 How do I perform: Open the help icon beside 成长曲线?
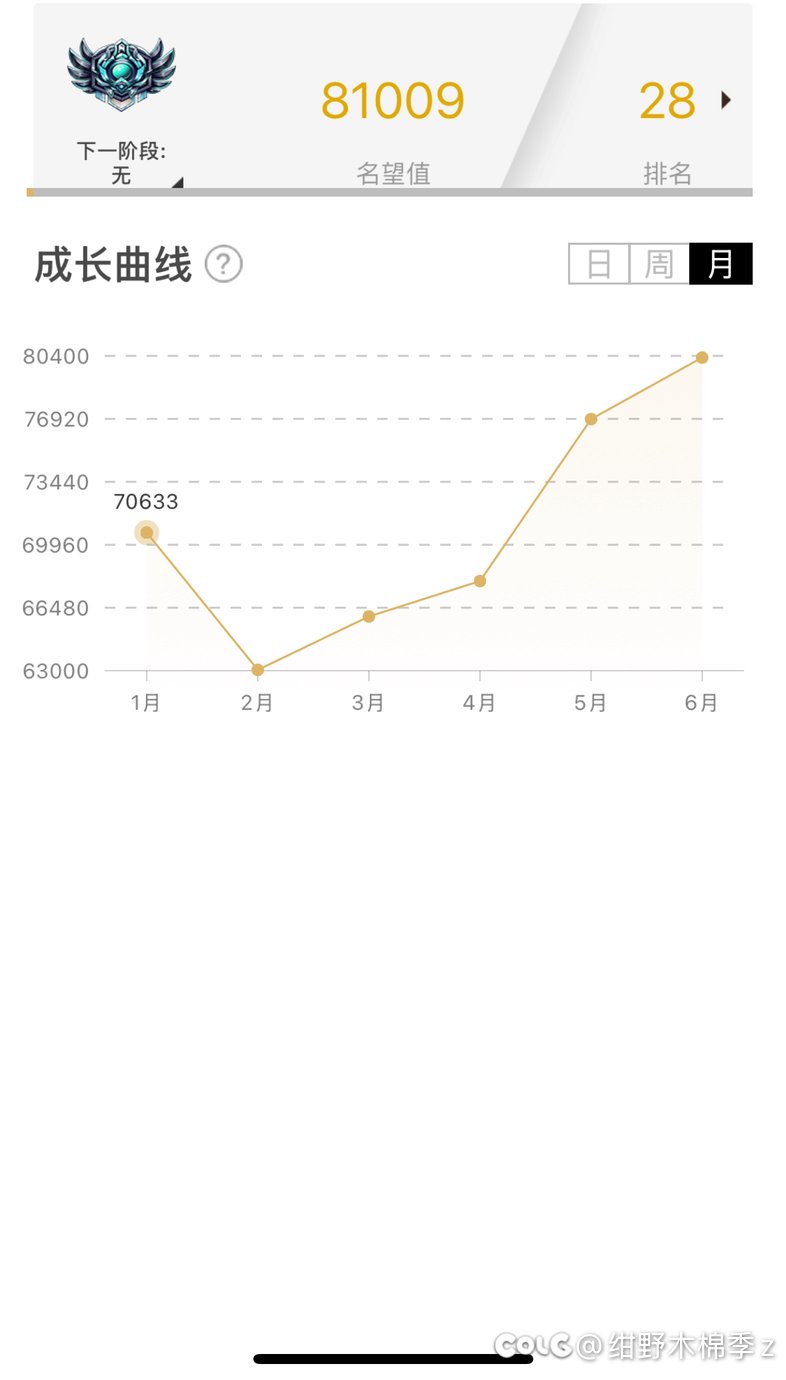click(x=224, y=265)
